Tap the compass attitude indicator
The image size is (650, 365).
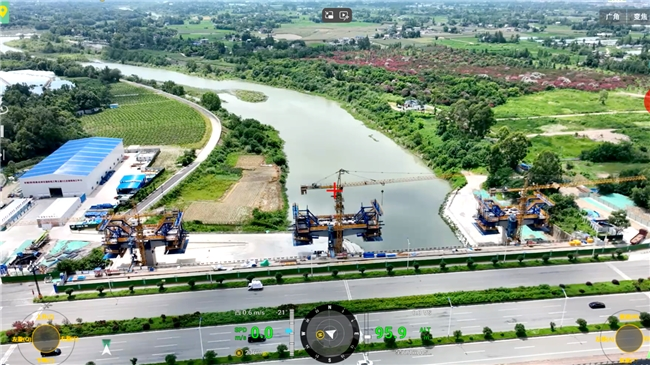pyautogui.click(x=330, y=334)
